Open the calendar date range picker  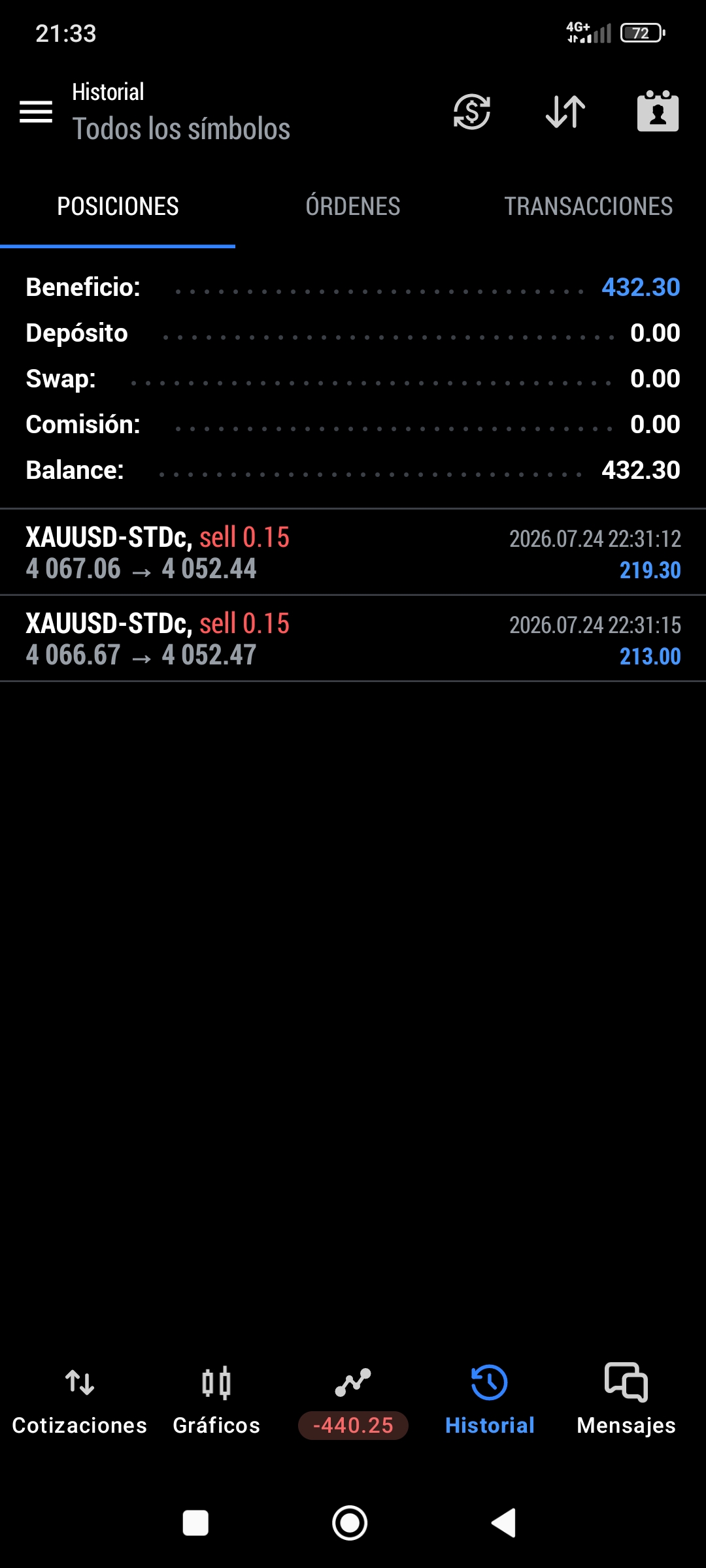coord(658,111)
